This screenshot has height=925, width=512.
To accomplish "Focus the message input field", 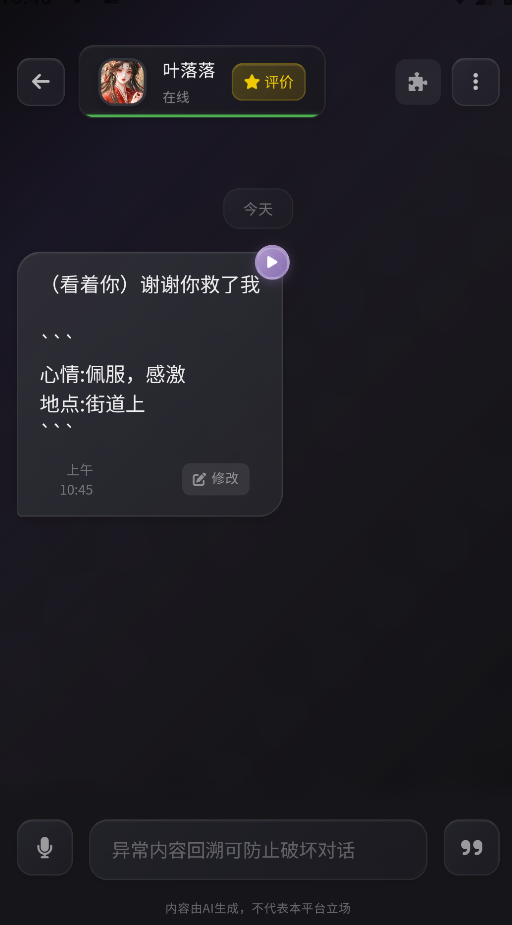I will [258, 849].
